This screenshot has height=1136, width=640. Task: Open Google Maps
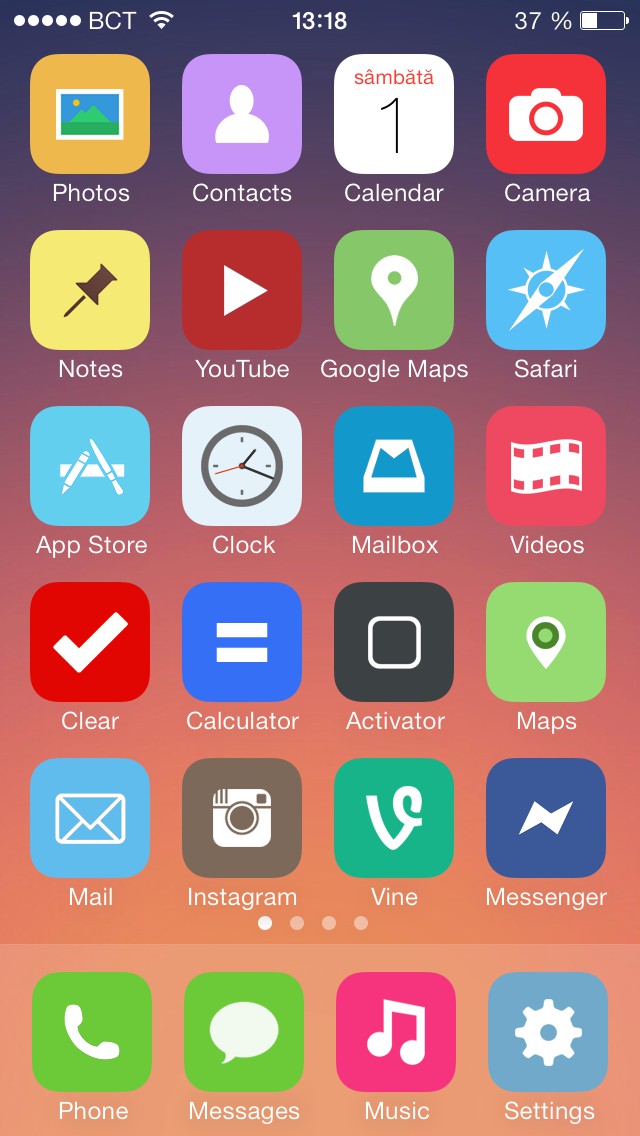[x=394, y=290]
